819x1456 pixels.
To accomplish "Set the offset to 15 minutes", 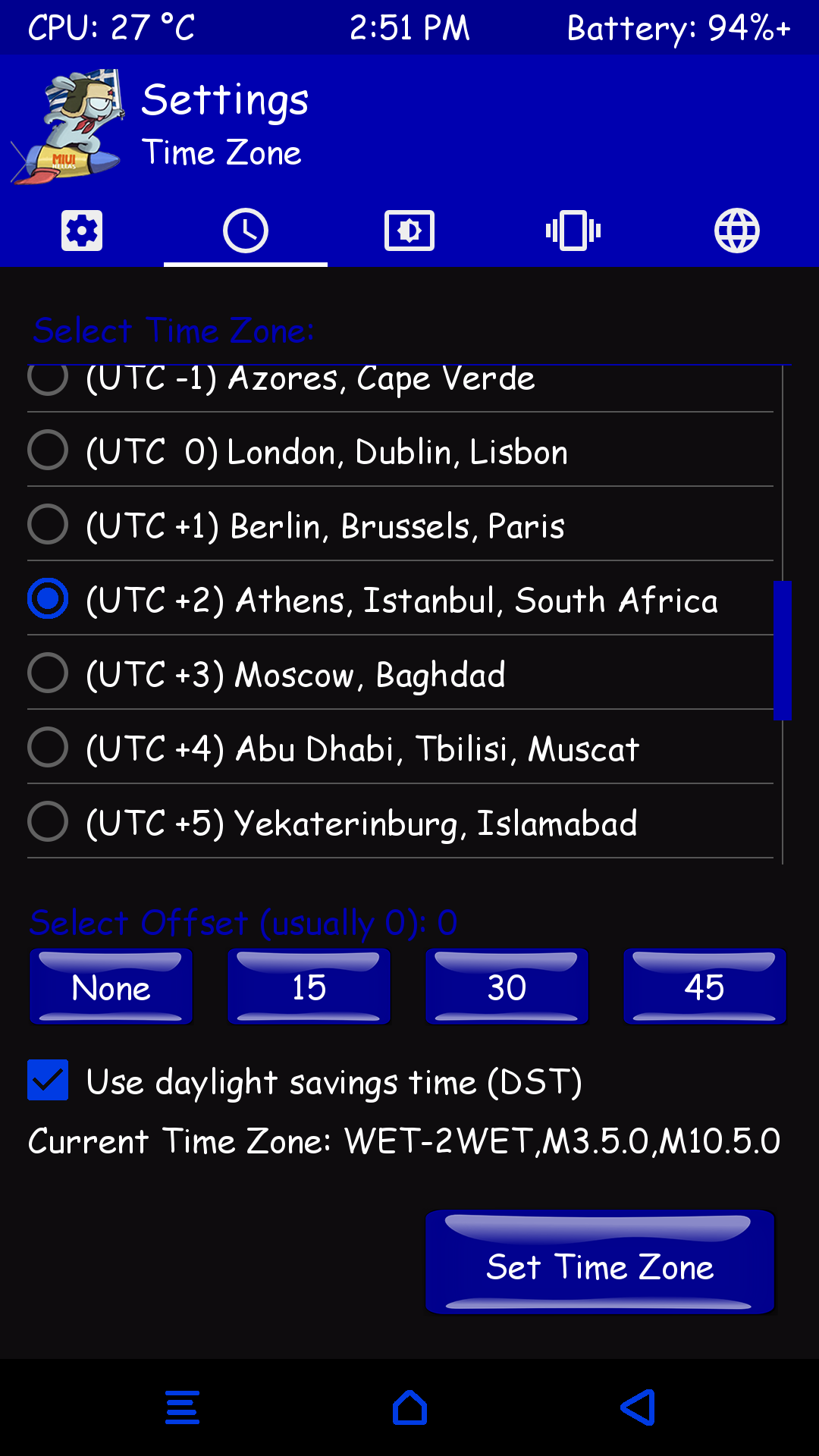I will coord(309,987).
